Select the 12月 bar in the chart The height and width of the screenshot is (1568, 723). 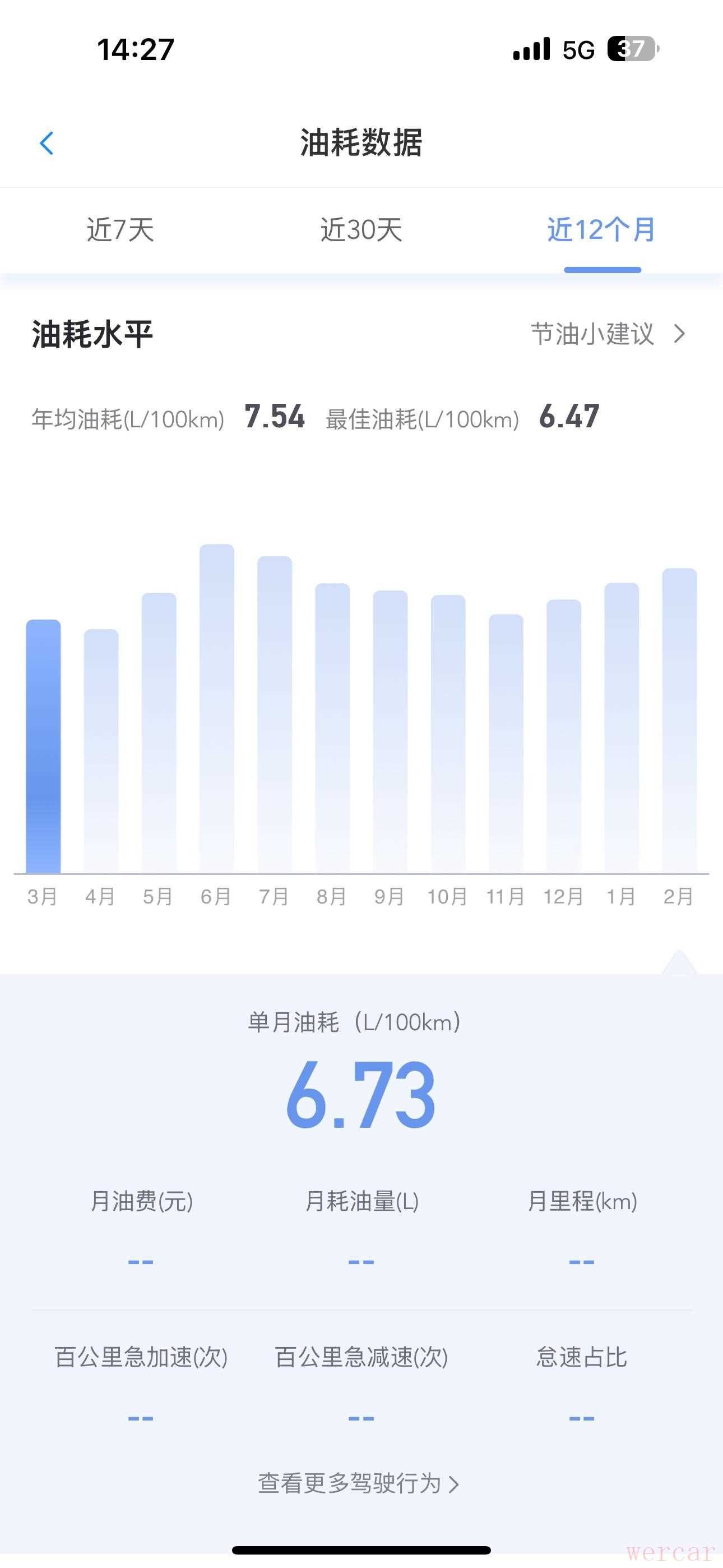pos(564,736)
